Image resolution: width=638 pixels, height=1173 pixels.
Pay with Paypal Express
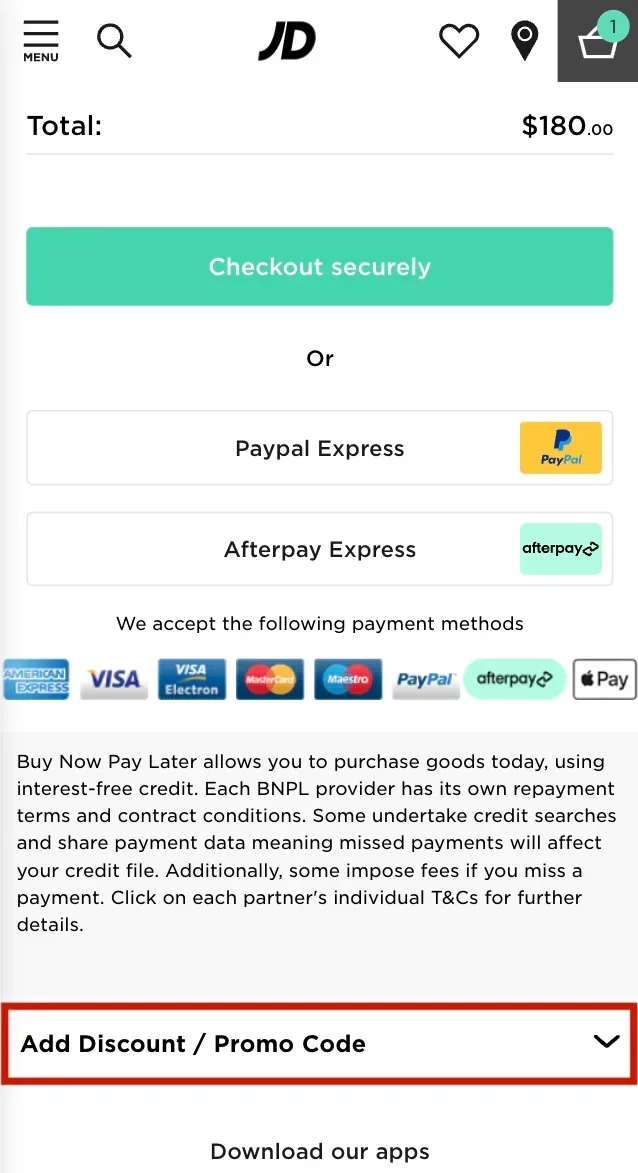click(x=319, y=448)
